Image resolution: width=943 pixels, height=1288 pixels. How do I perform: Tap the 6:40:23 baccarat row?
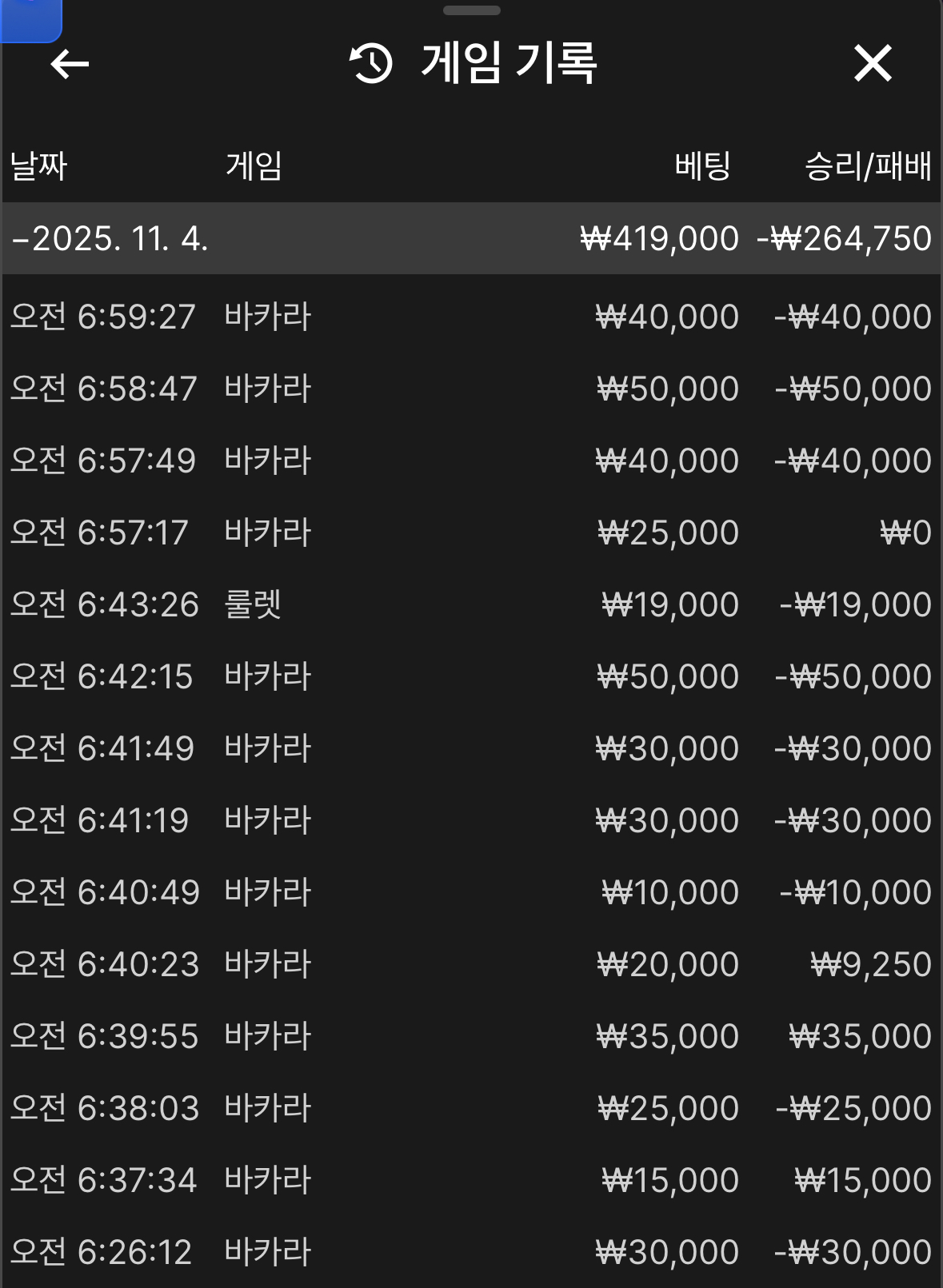[x=470, y=964]
